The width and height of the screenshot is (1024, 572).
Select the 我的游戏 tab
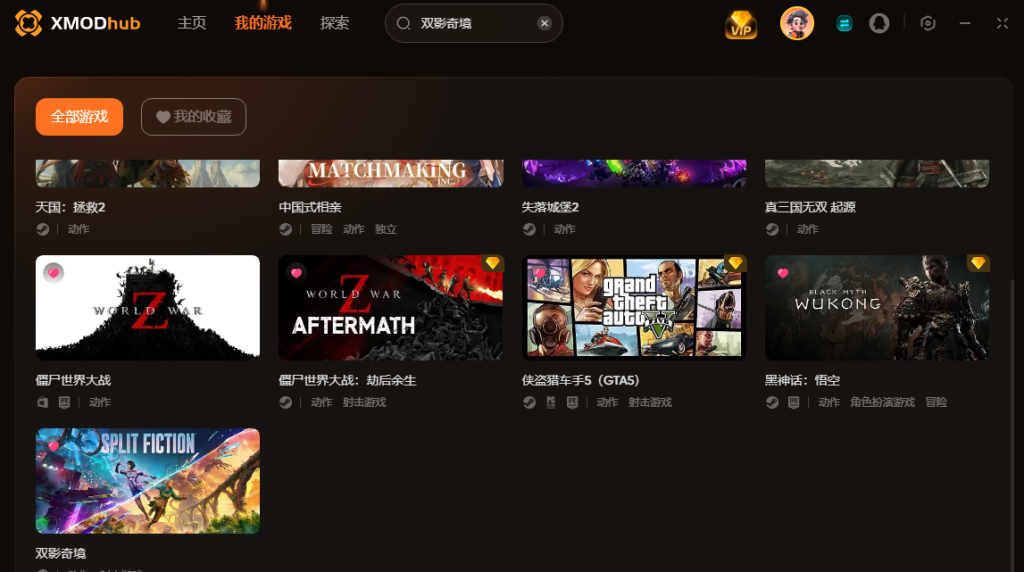pyautogui.click(x=263, y=23)
